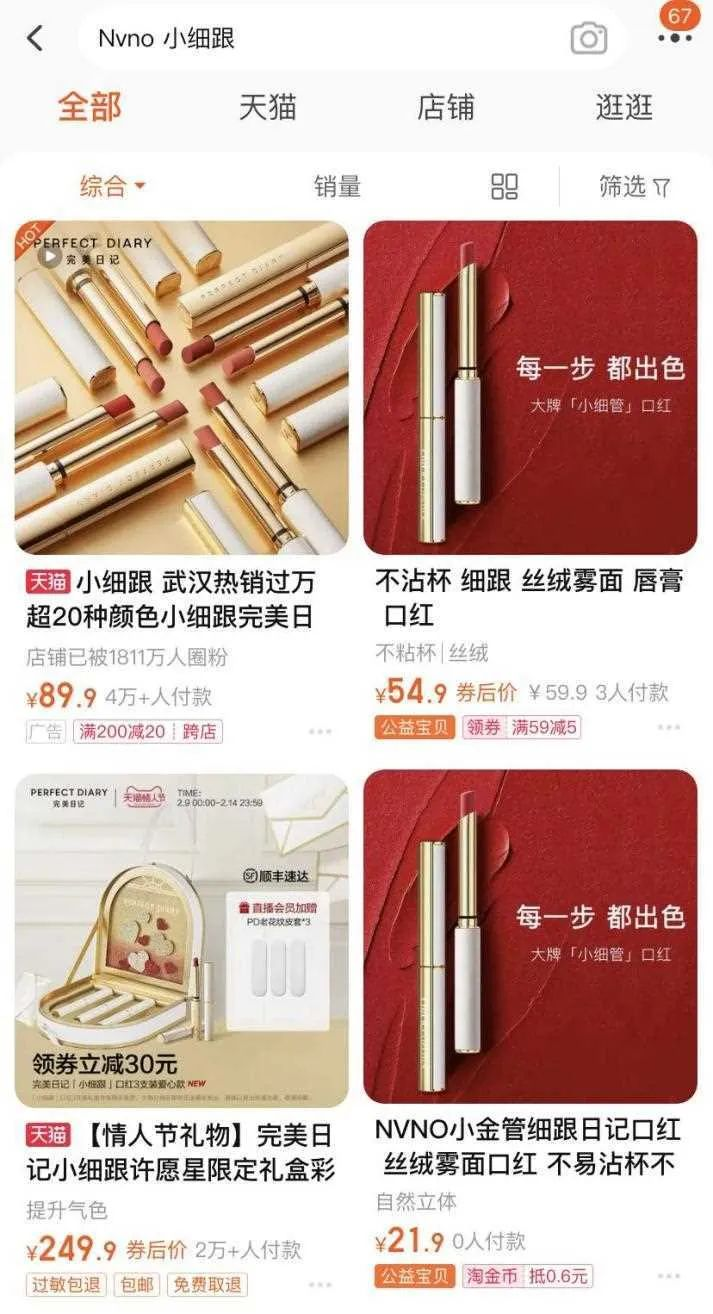The image size is (713, 1314).
Task: Open the 不沾杯 细跟 丝绒雾面 唇膏 product
Action: pyautogui.click(x=530, y=388)
